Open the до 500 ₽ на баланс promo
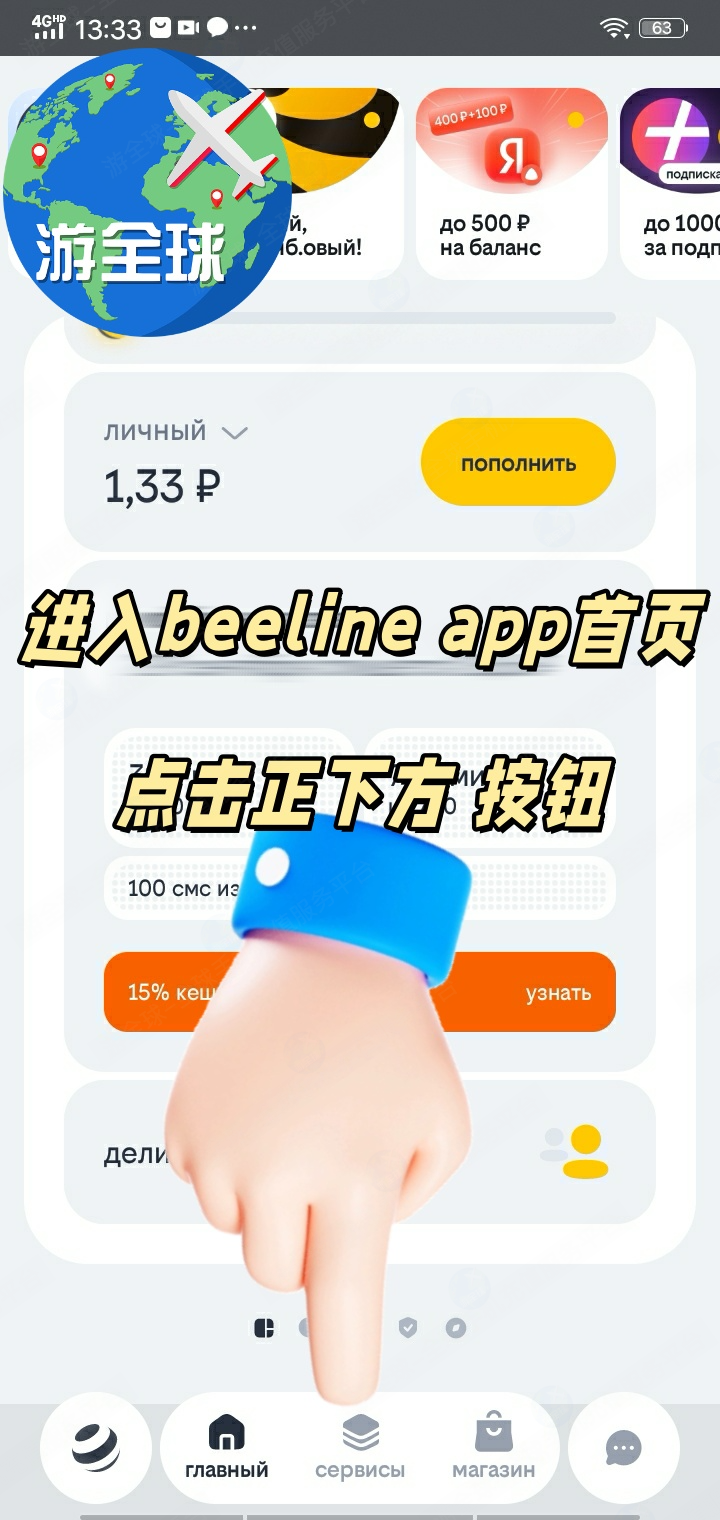Screen dimensions: 720x1520 point(511,183)
